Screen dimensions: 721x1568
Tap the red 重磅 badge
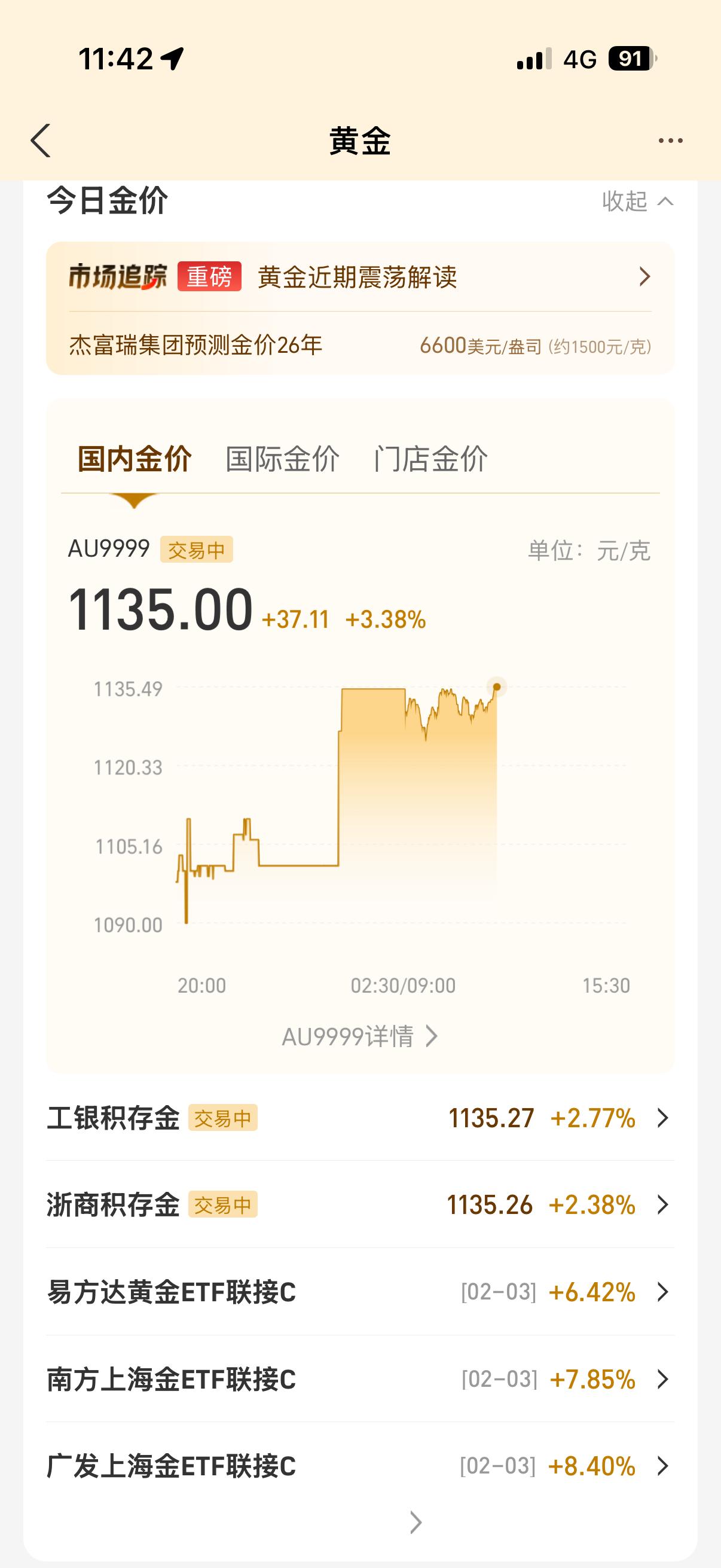(x=211, y=277)
